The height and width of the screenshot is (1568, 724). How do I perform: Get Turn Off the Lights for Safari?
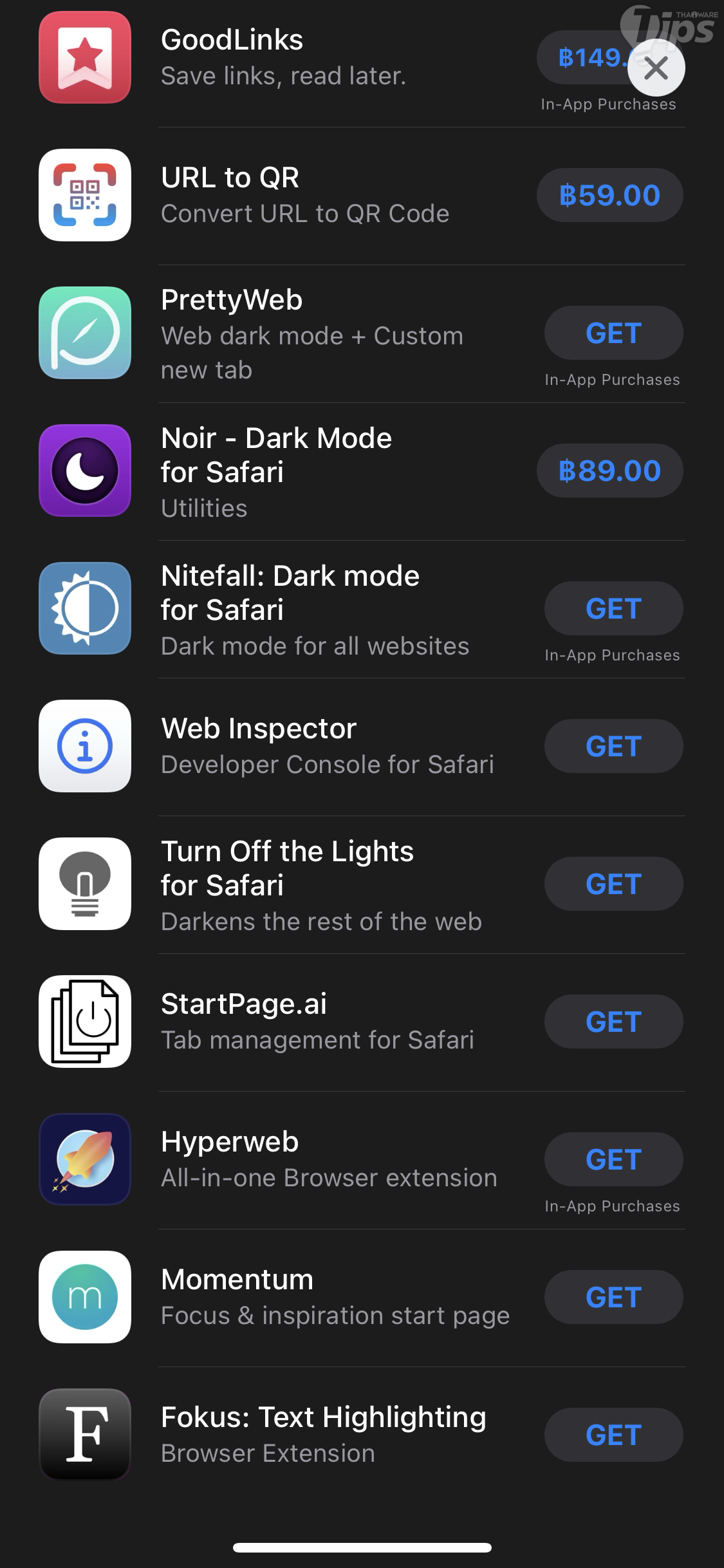tap(613, 884)
